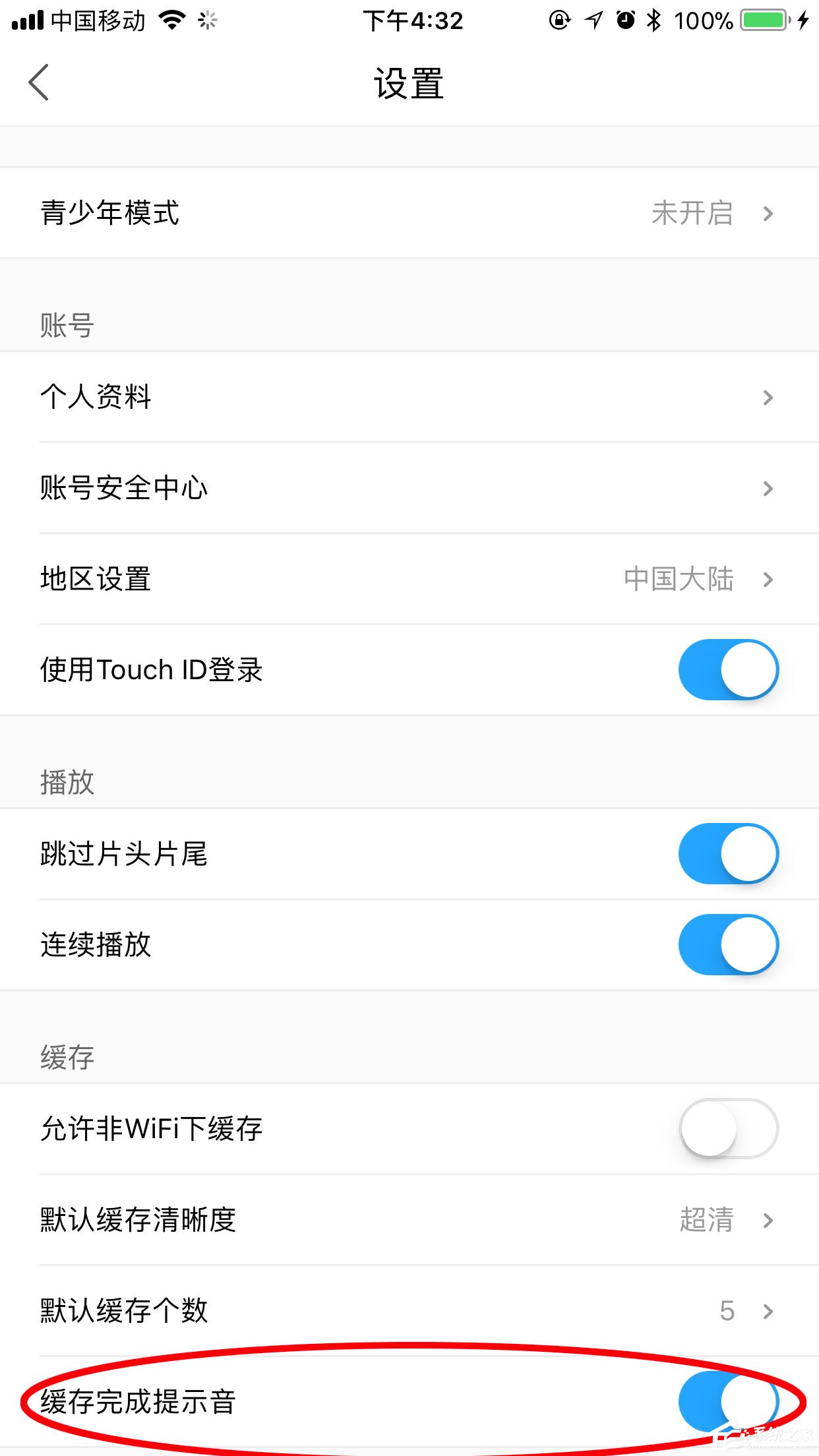Expand the 地区设置 region chevron
Image resolution: width=819 pixels, height=1456 pixels.
768,580
